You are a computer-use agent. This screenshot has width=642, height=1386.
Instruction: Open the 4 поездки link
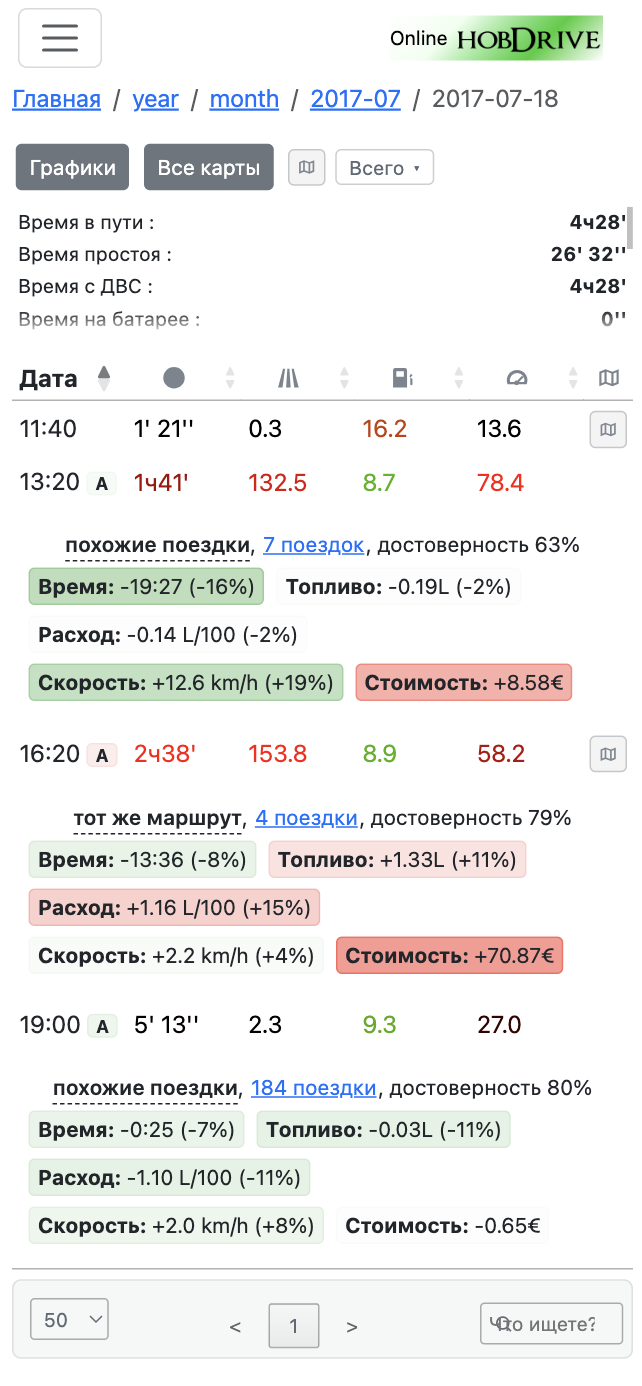coord(306,818)
